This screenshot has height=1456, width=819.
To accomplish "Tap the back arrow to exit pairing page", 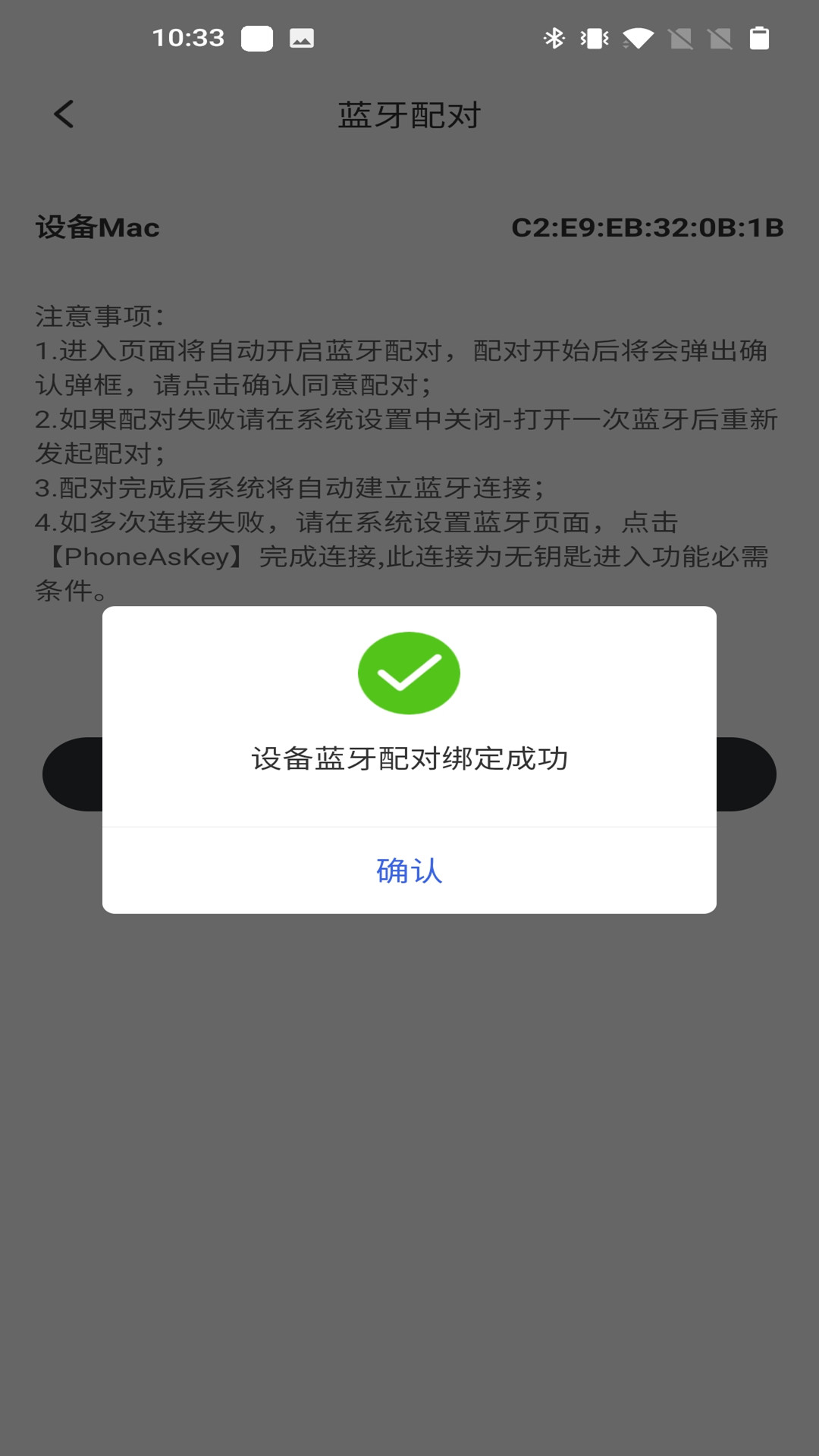I will pos(64,114).
